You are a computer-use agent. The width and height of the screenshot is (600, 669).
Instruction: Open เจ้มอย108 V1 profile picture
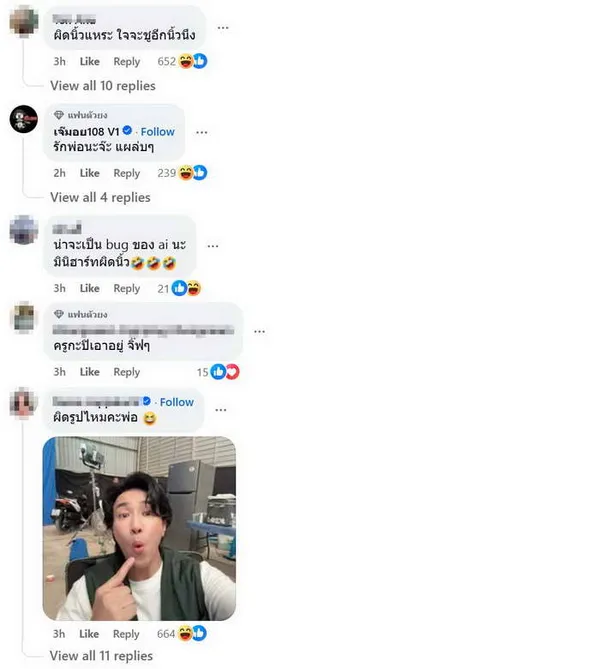pyautogui.click(x=24, y=119)
